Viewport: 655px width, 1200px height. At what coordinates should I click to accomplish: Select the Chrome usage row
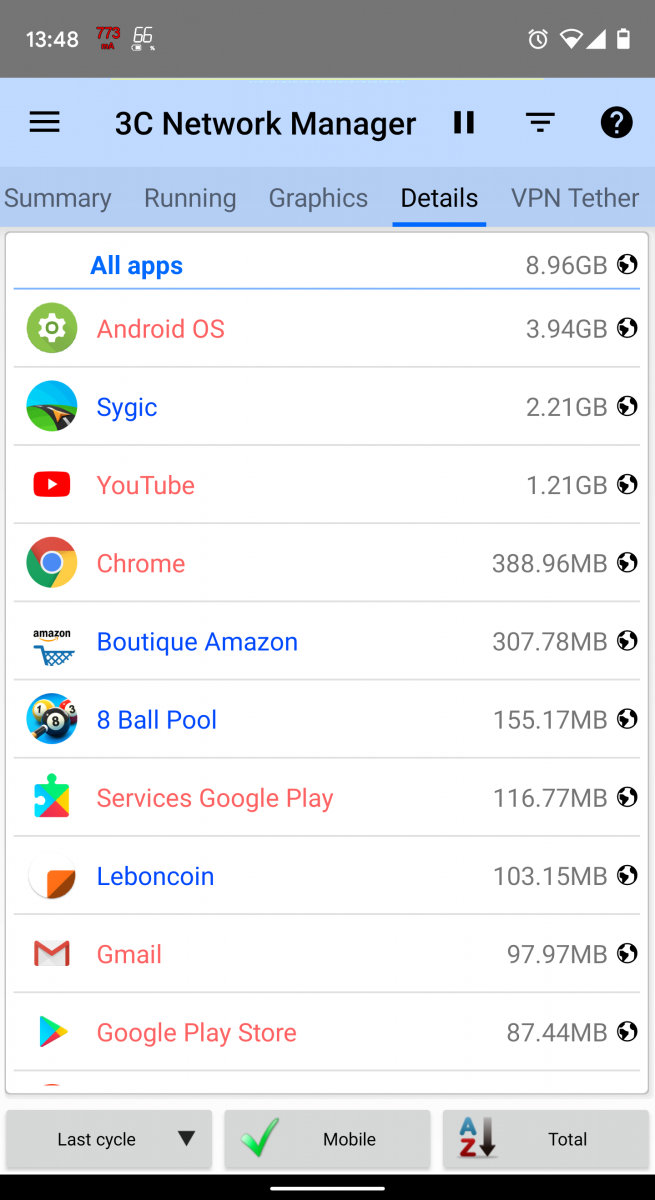tap(327, 563)
